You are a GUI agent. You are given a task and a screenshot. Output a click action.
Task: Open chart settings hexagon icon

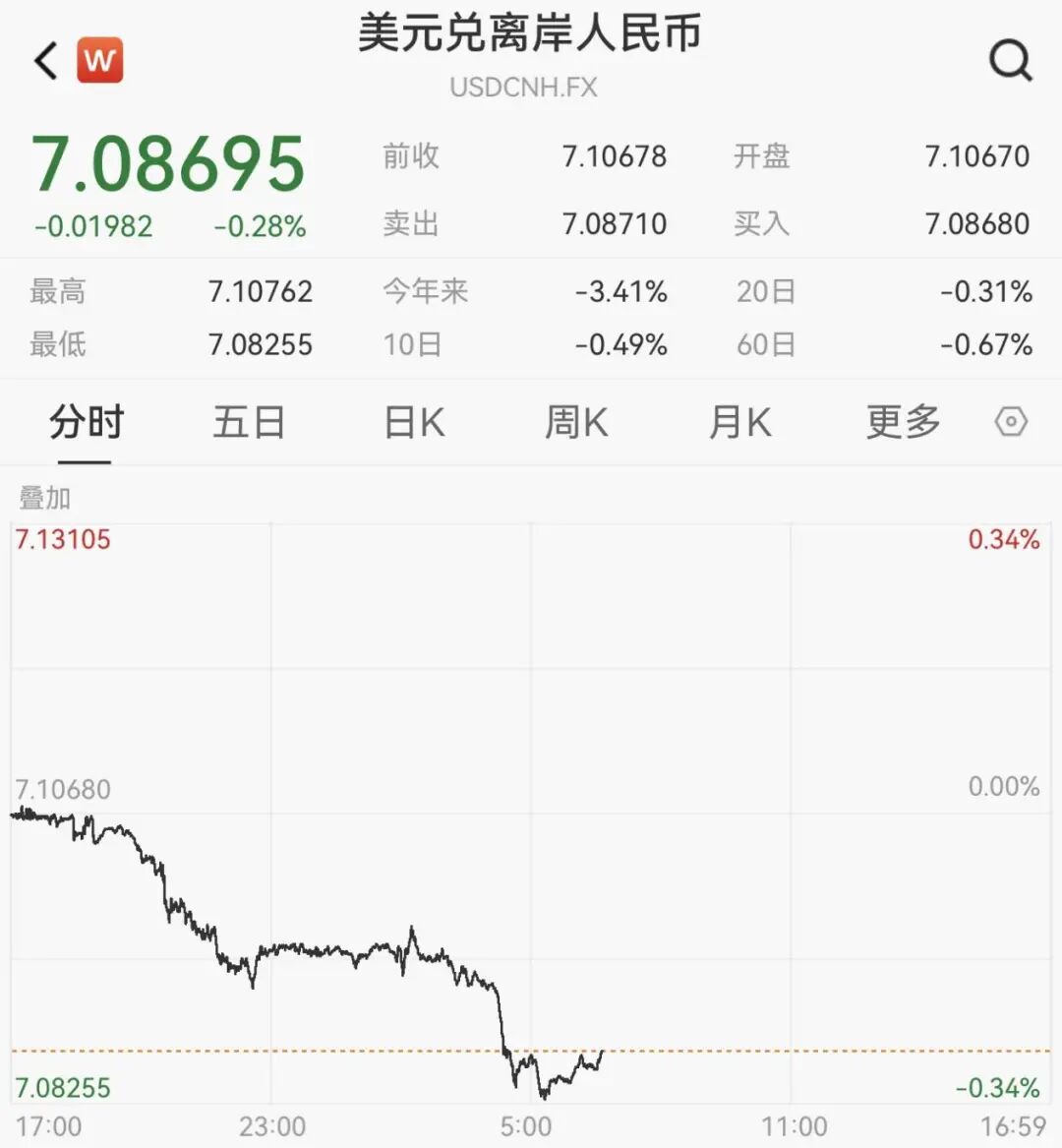click(1011, 422)
